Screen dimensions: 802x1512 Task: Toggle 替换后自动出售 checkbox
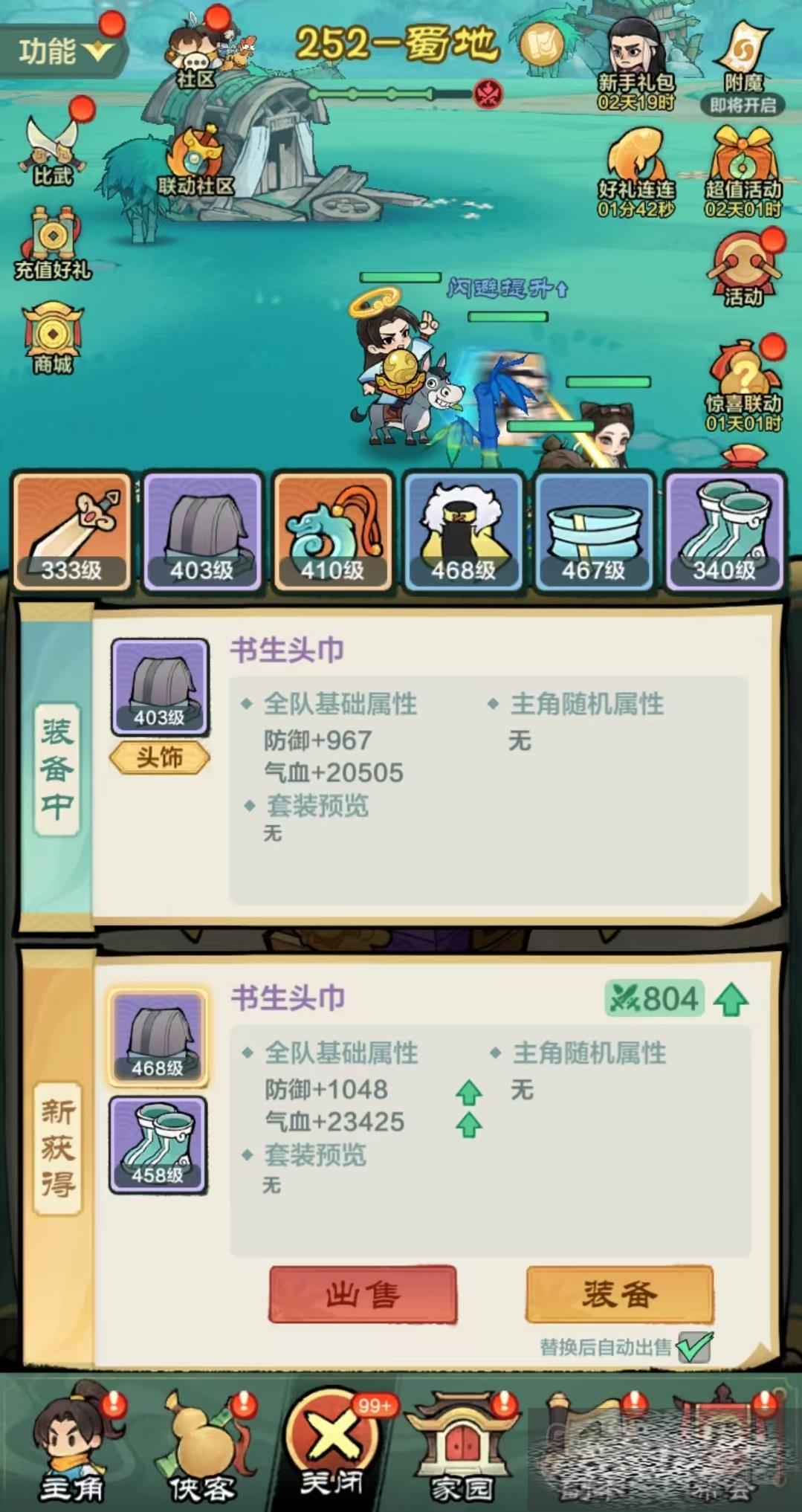pos(695,1346)
